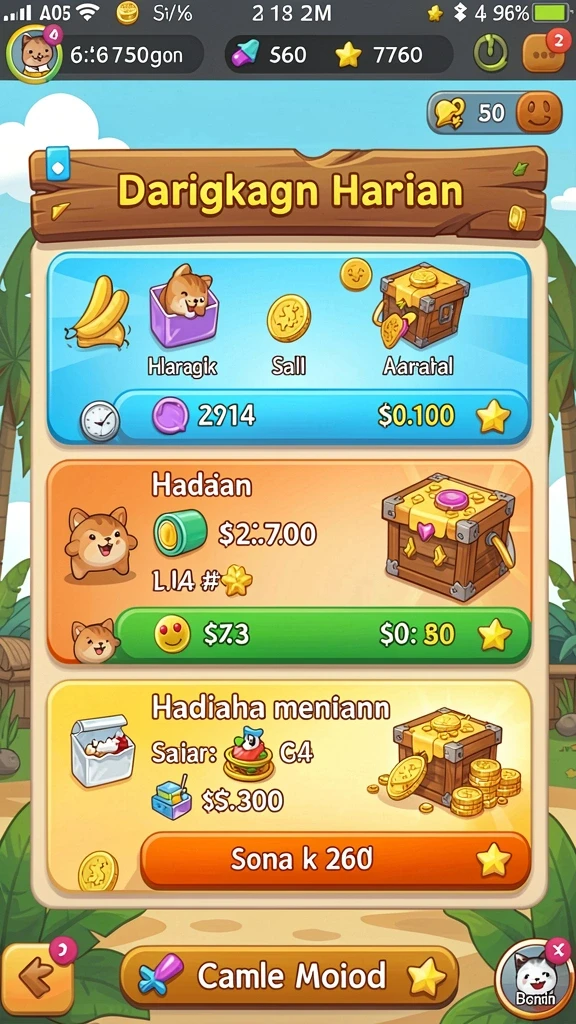
Task: Open the cat profile avatar
Action: 31,54
